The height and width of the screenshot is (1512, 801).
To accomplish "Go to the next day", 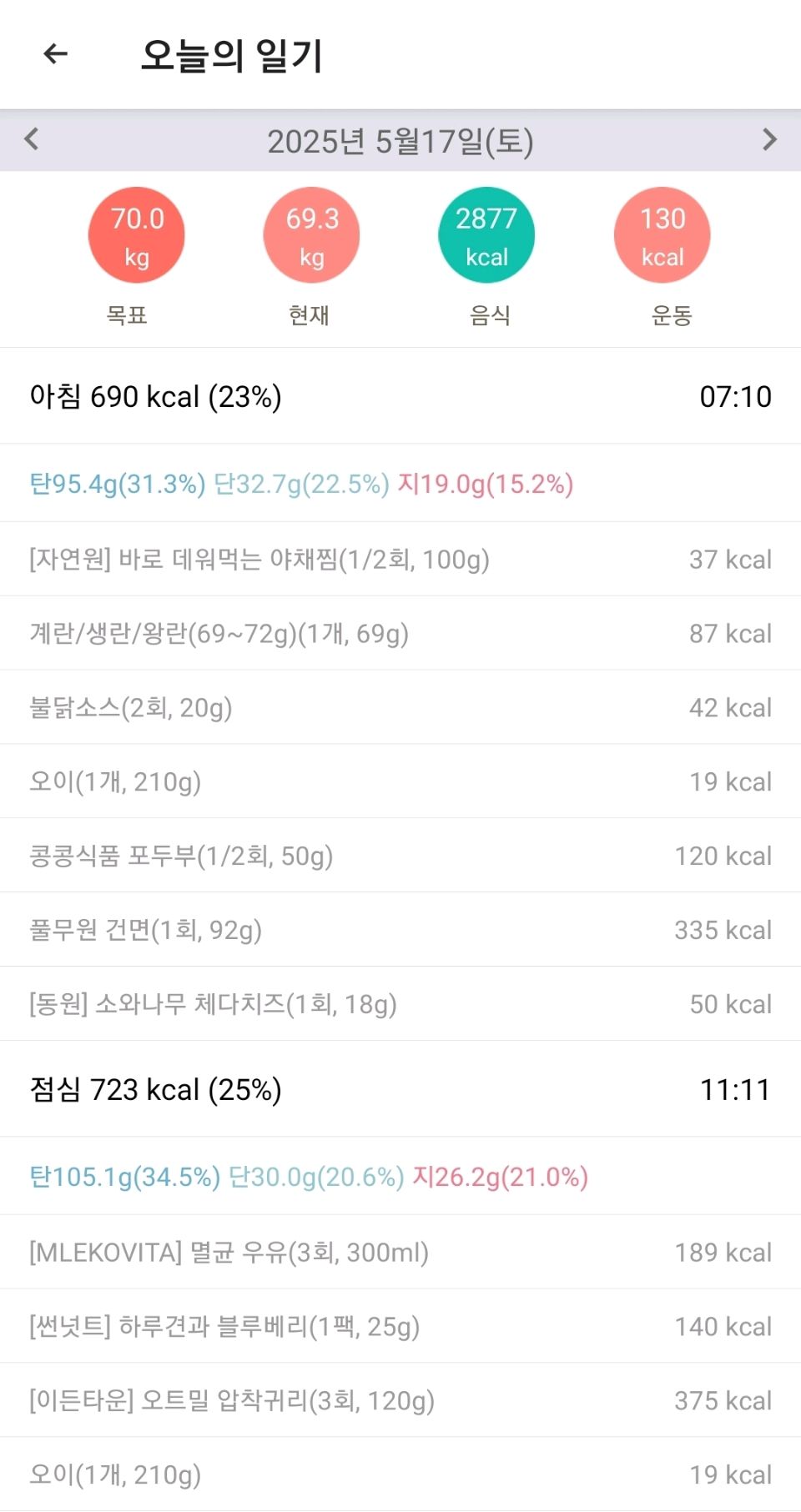I will (769, 139).
